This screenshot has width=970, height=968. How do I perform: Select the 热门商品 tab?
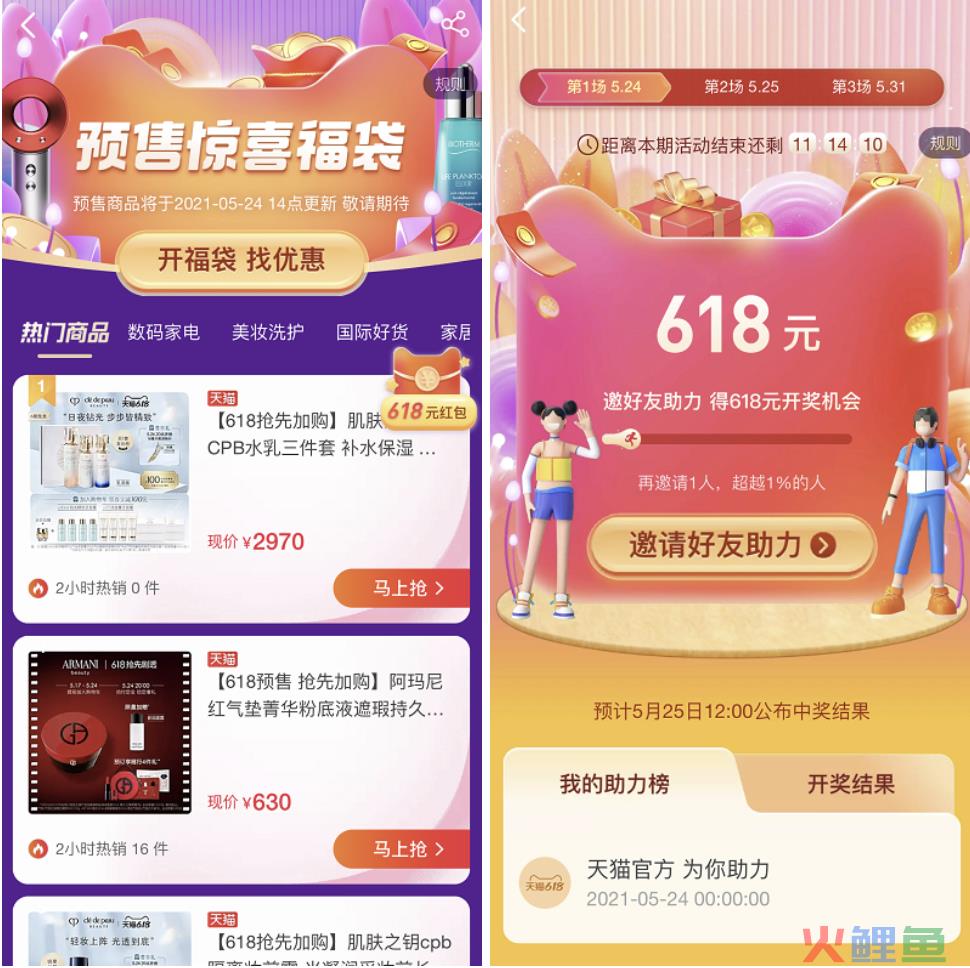65,333
